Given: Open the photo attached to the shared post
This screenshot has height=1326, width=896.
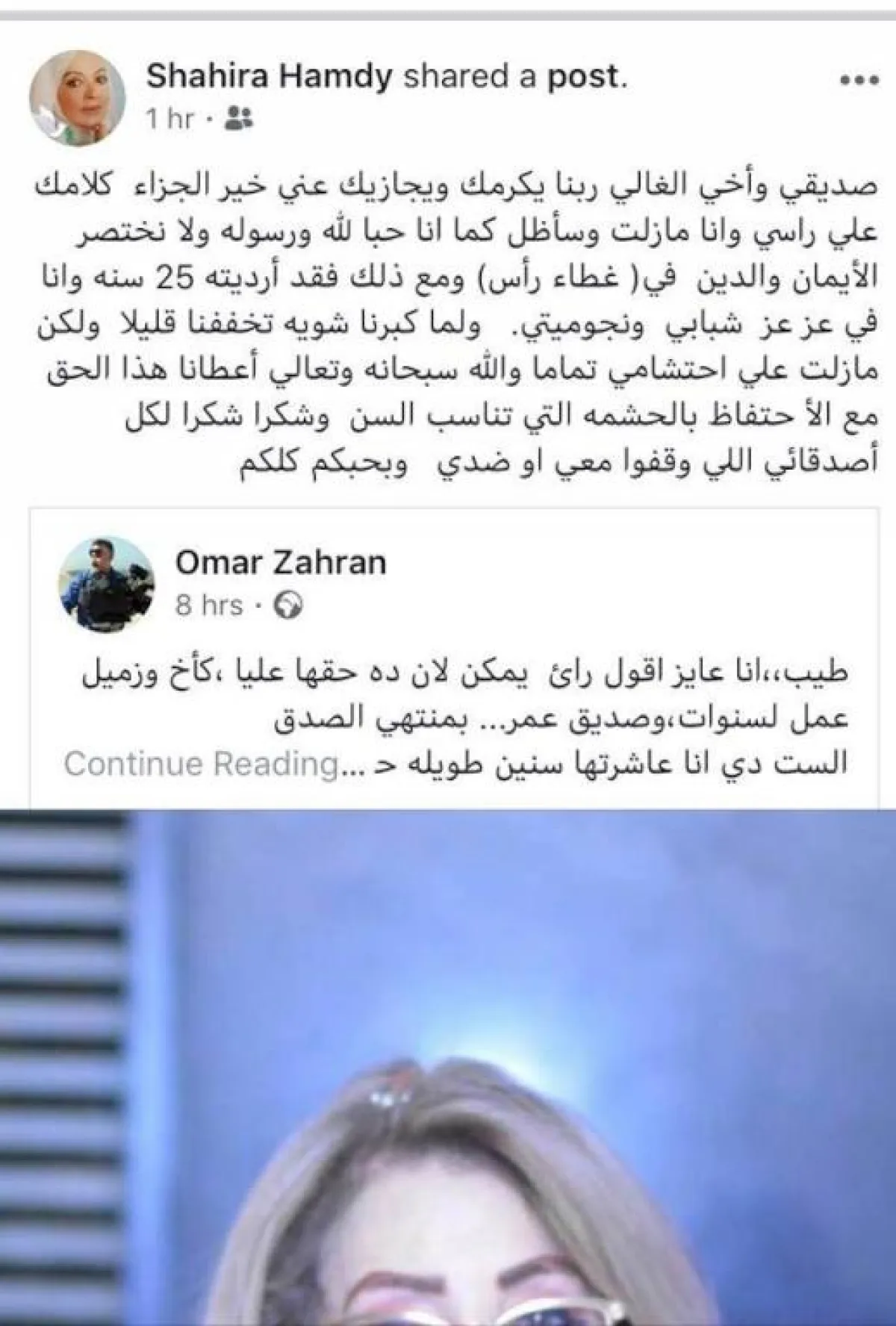Looking at the screenshot, I should 448,1068.
